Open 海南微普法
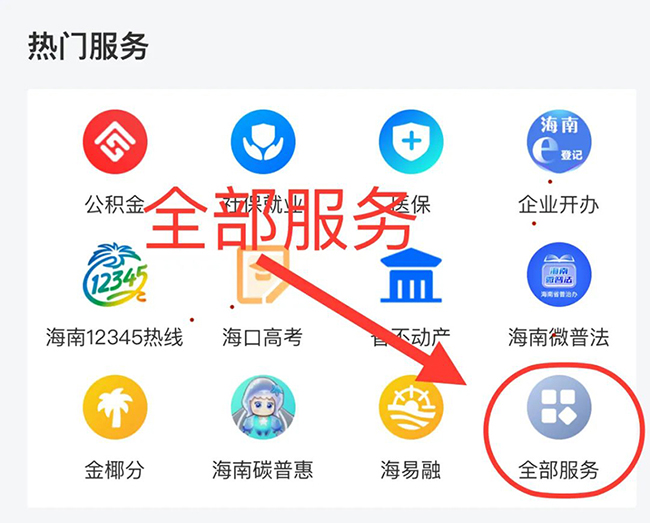The width and height of the screenshot is (650, 523). pyautogui.click(x=559, y=275)
